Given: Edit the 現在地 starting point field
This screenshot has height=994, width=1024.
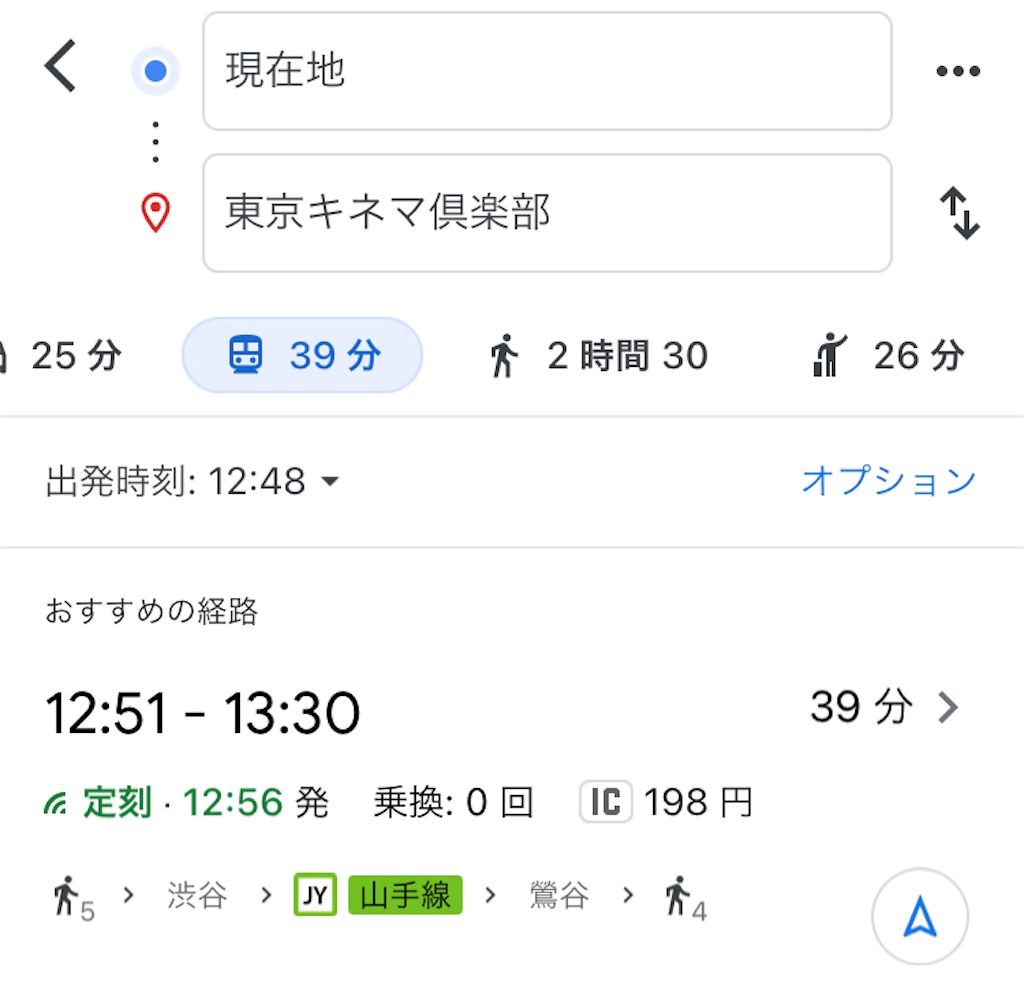Looking at the screenshot, I should click(x=546, y=71).
